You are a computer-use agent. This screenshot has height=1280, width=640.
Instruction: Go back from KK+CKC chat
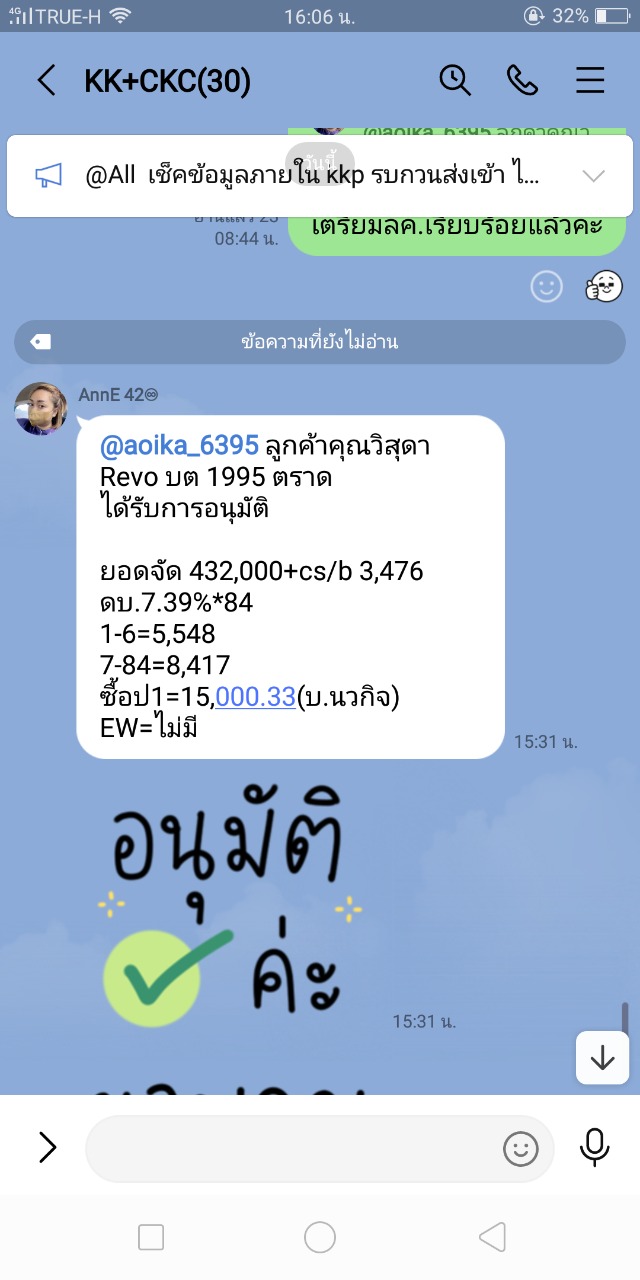46,81
